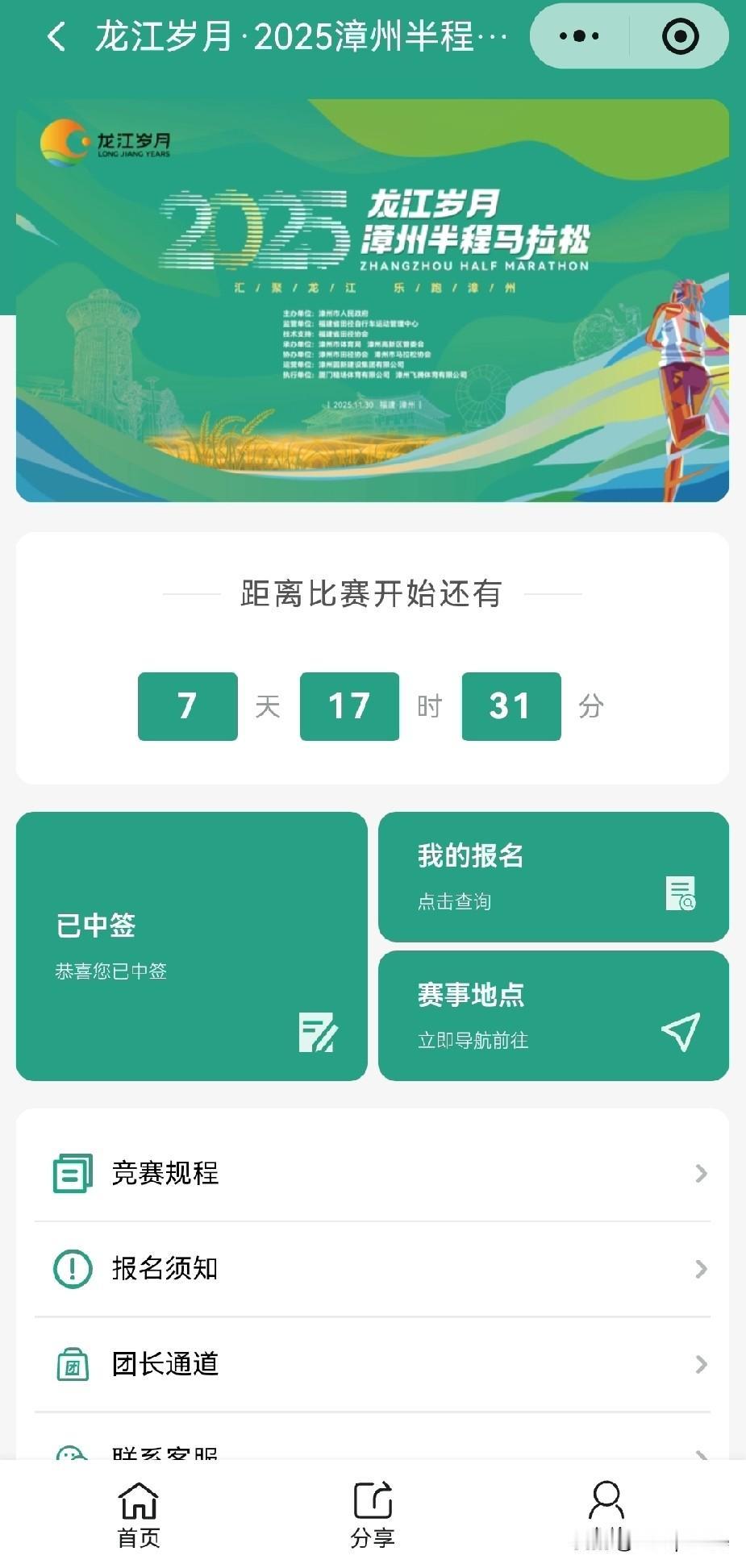Expand 报名须知 using its chevron

[x=698, y=1268]
